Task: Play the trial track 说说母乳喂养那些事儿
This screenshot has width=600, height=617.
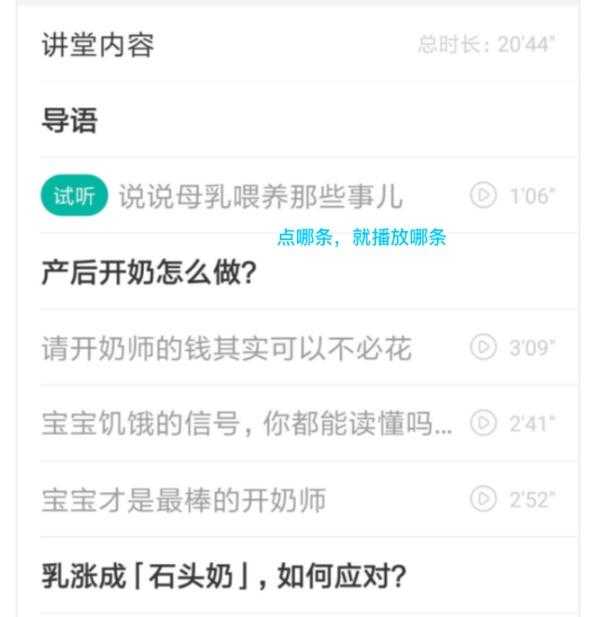Action: point(260,196)
